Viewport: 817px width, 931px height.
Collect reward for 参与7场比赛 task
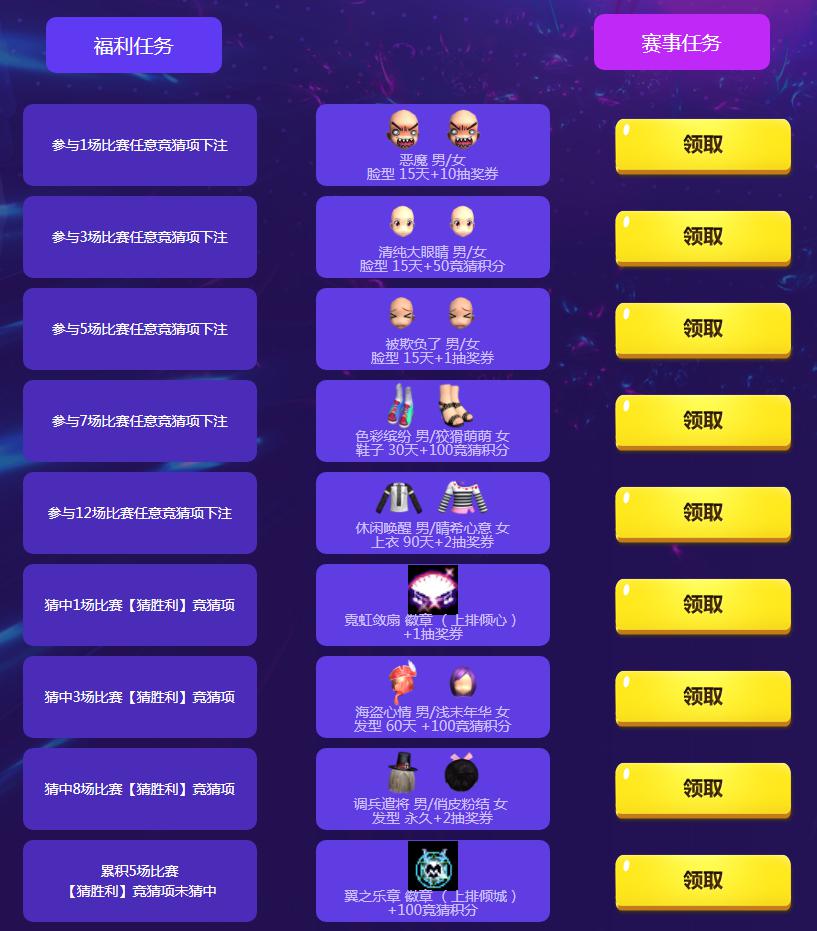[702, 421]
